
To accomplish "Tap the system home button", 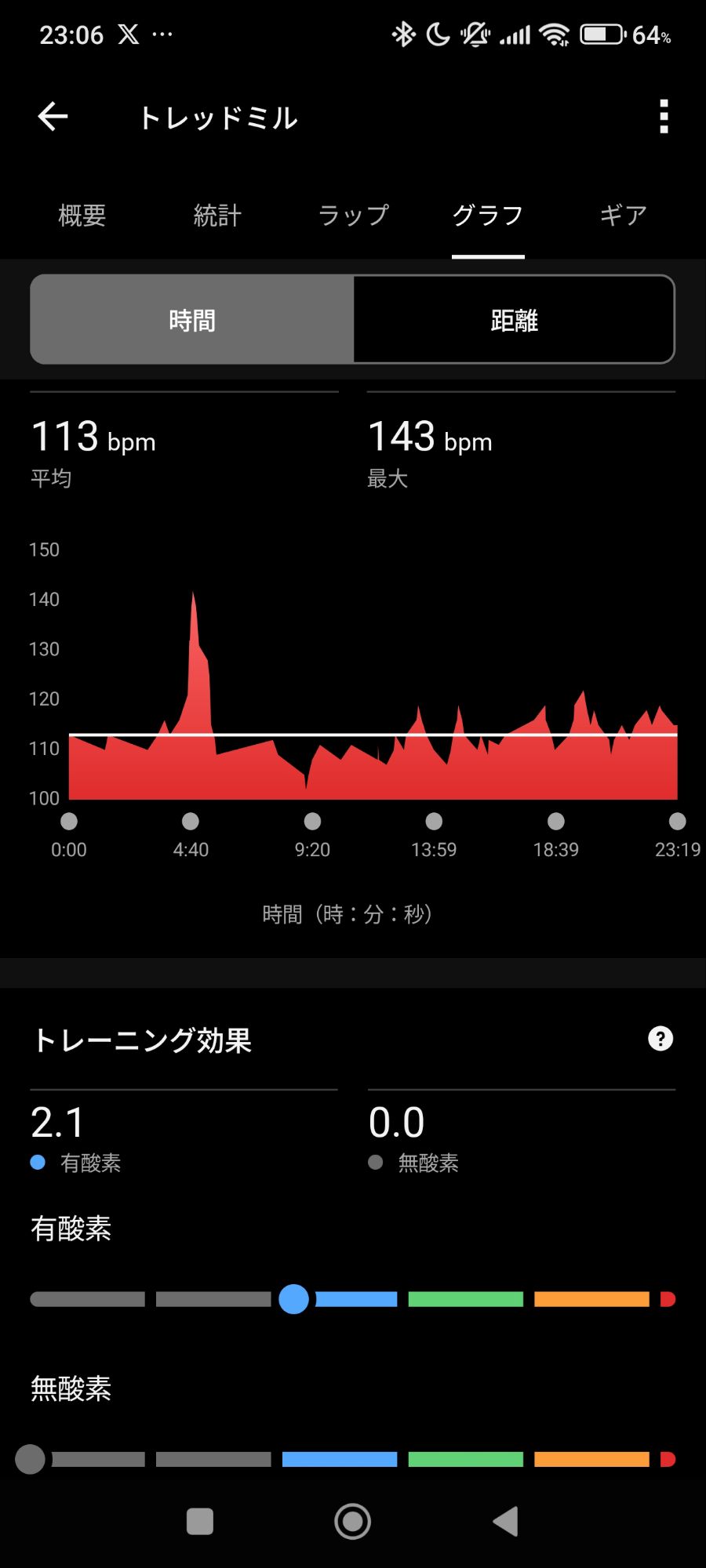I will 353,1522.
